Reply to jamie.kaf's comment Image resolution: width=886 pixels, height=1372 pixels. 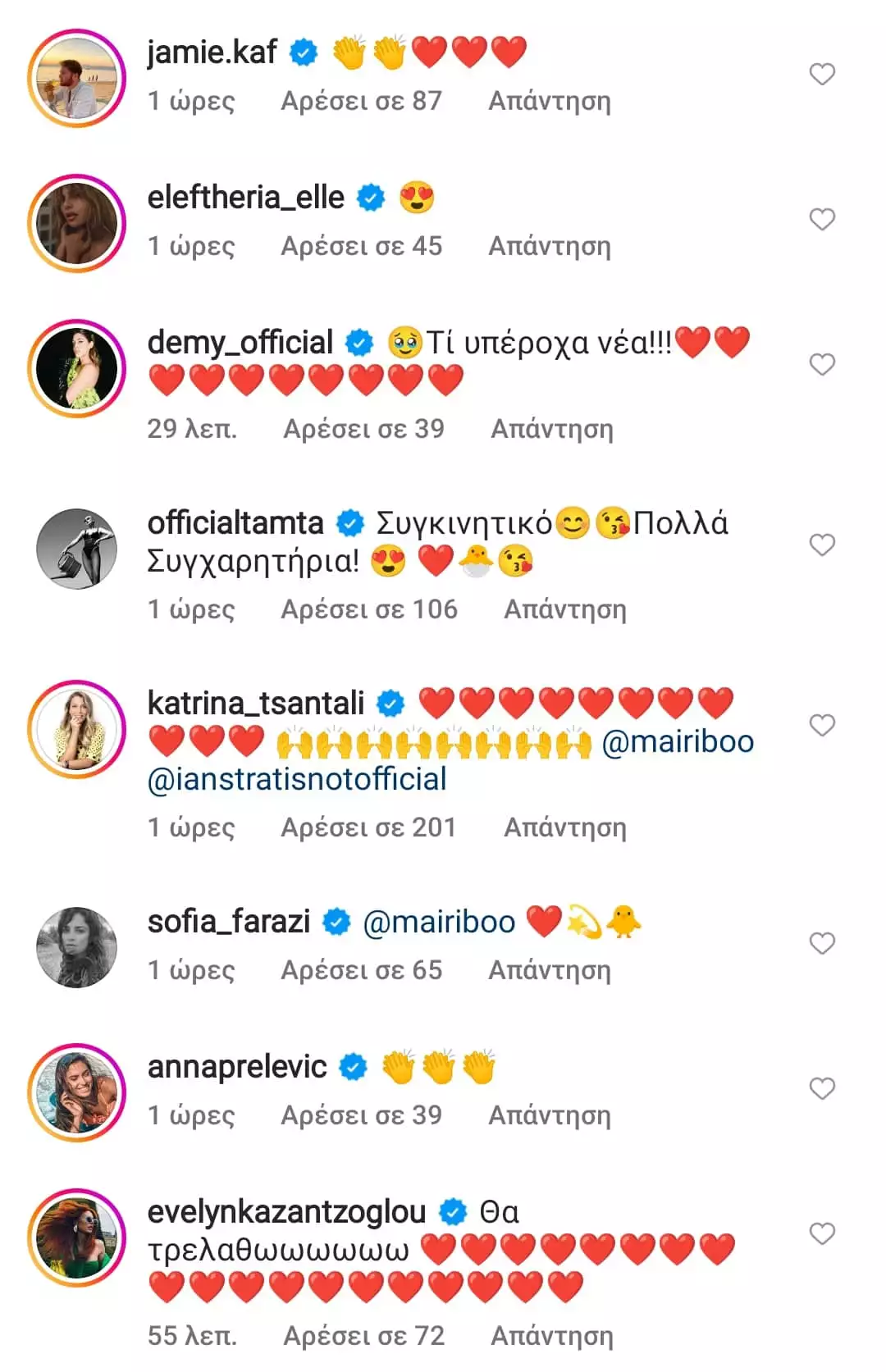[550, 101]
